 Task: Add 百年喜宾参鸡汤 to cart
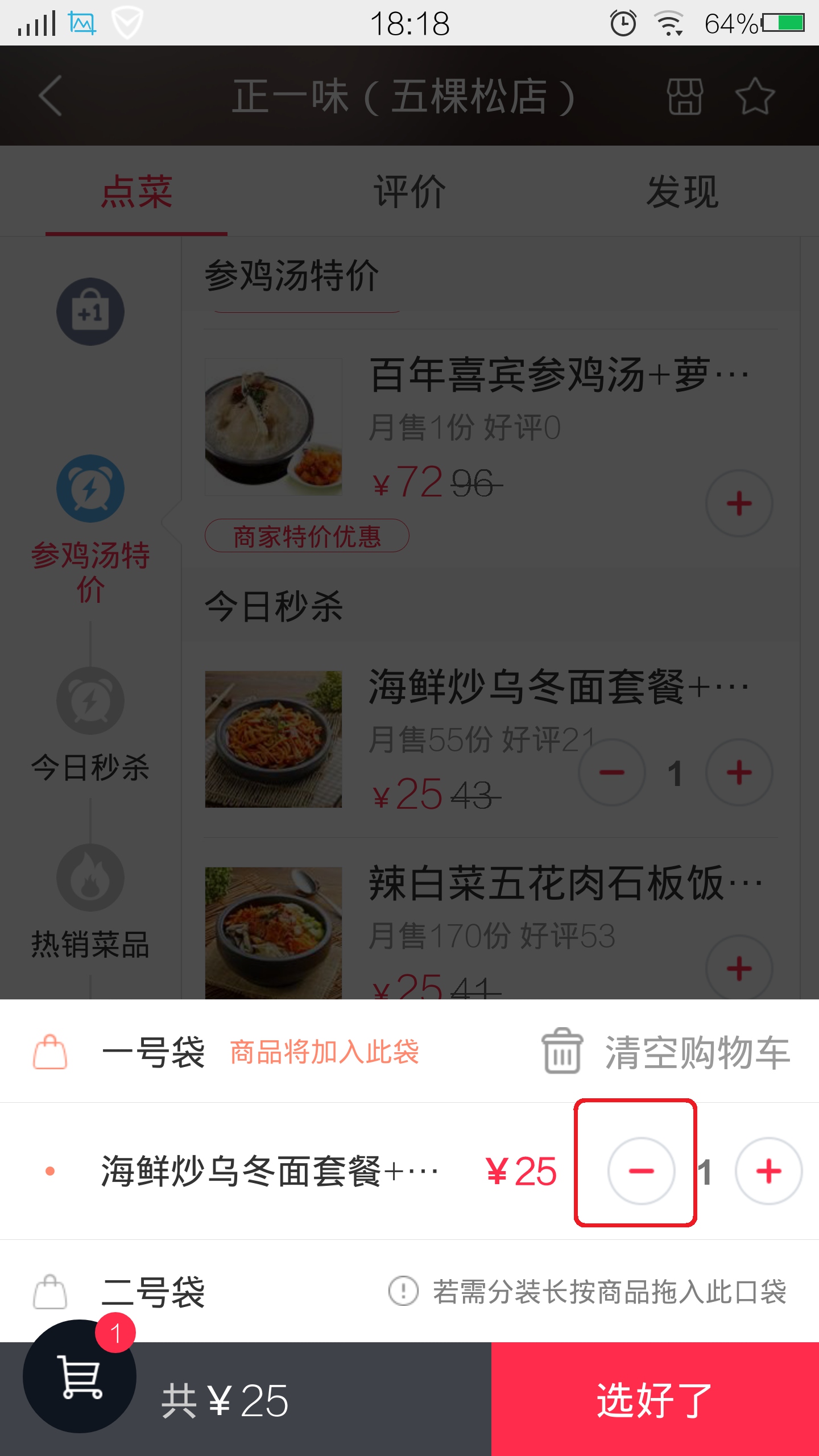click(x=739, y=503)
